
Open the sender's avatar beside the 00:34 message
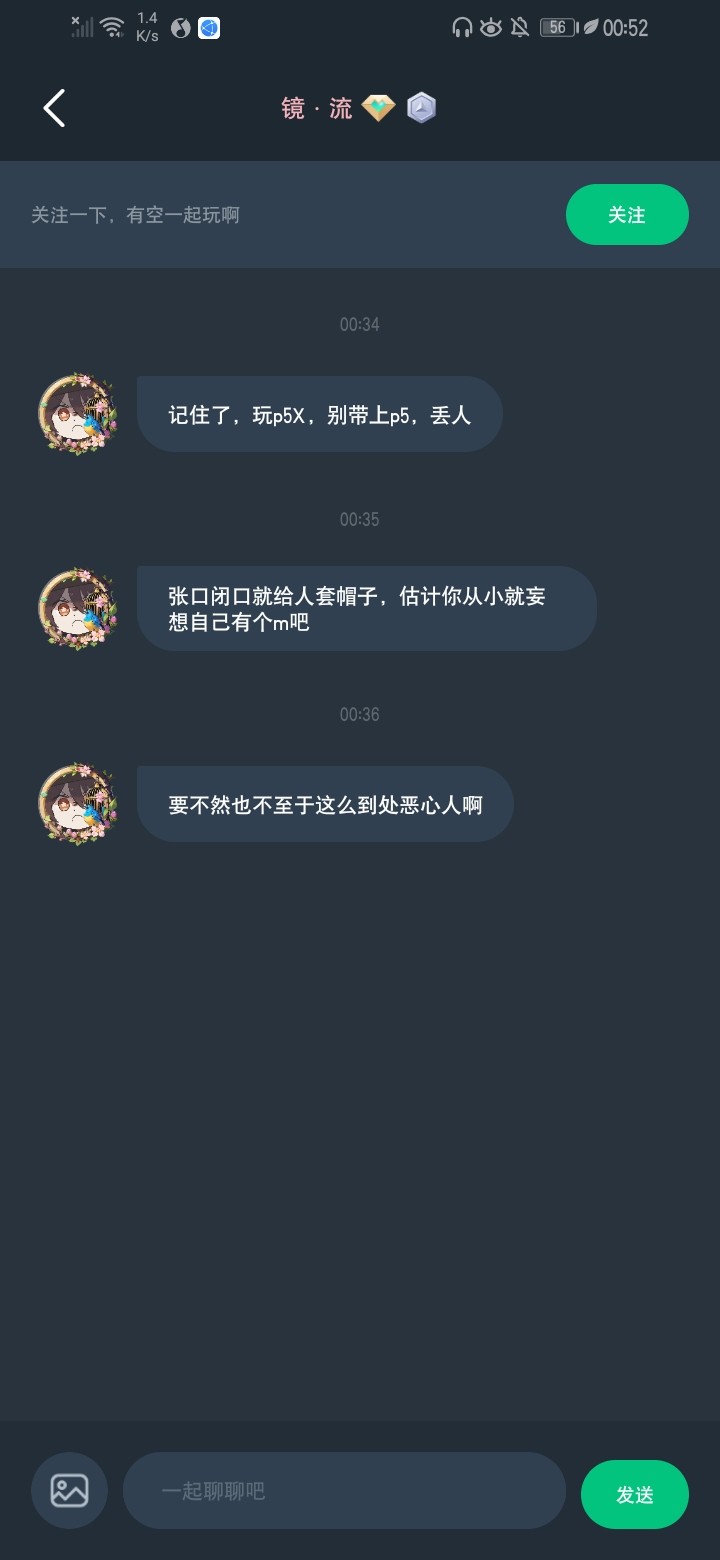(77, 414)
